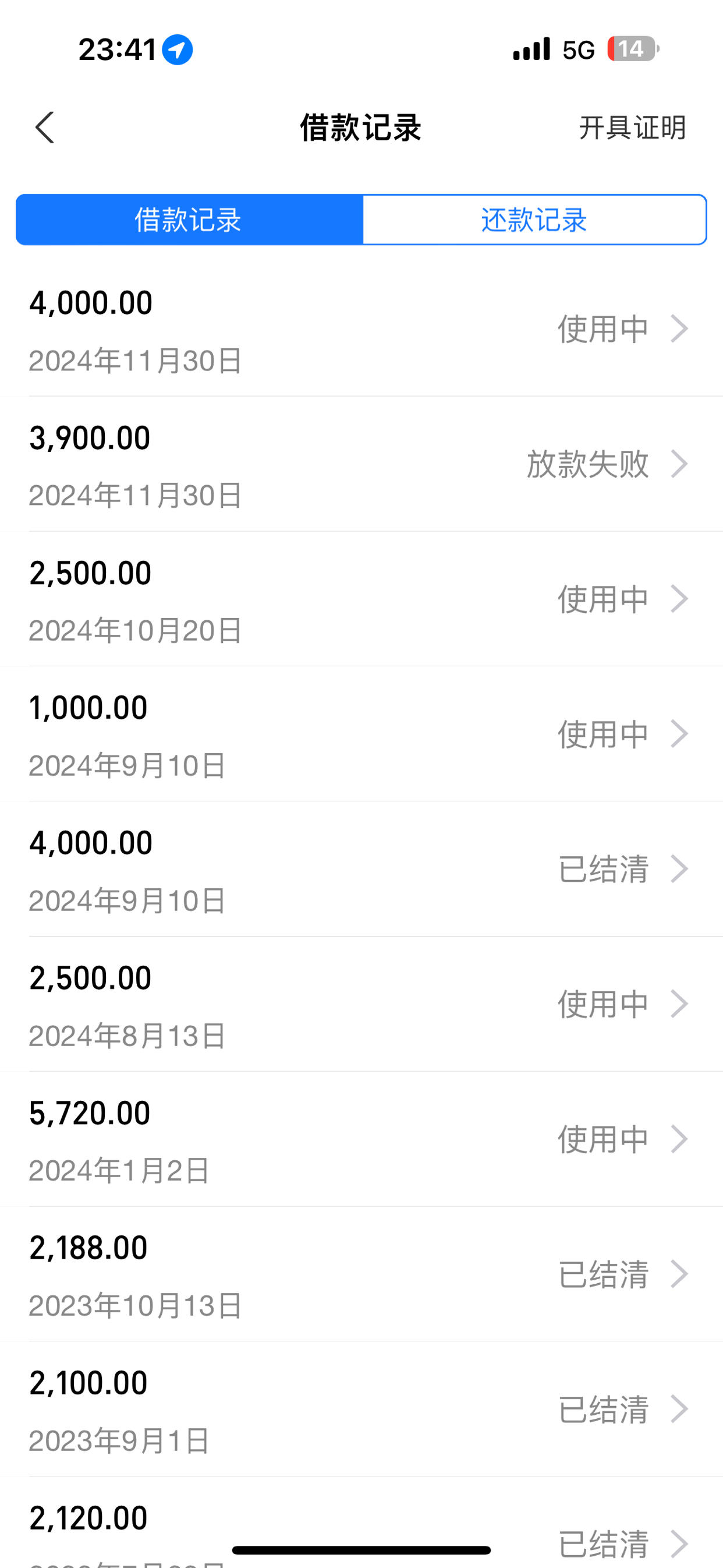Open the settled 2,188.00 loan record
Viewport: 723px width, 1568px height.
[x=361, y=1274]
